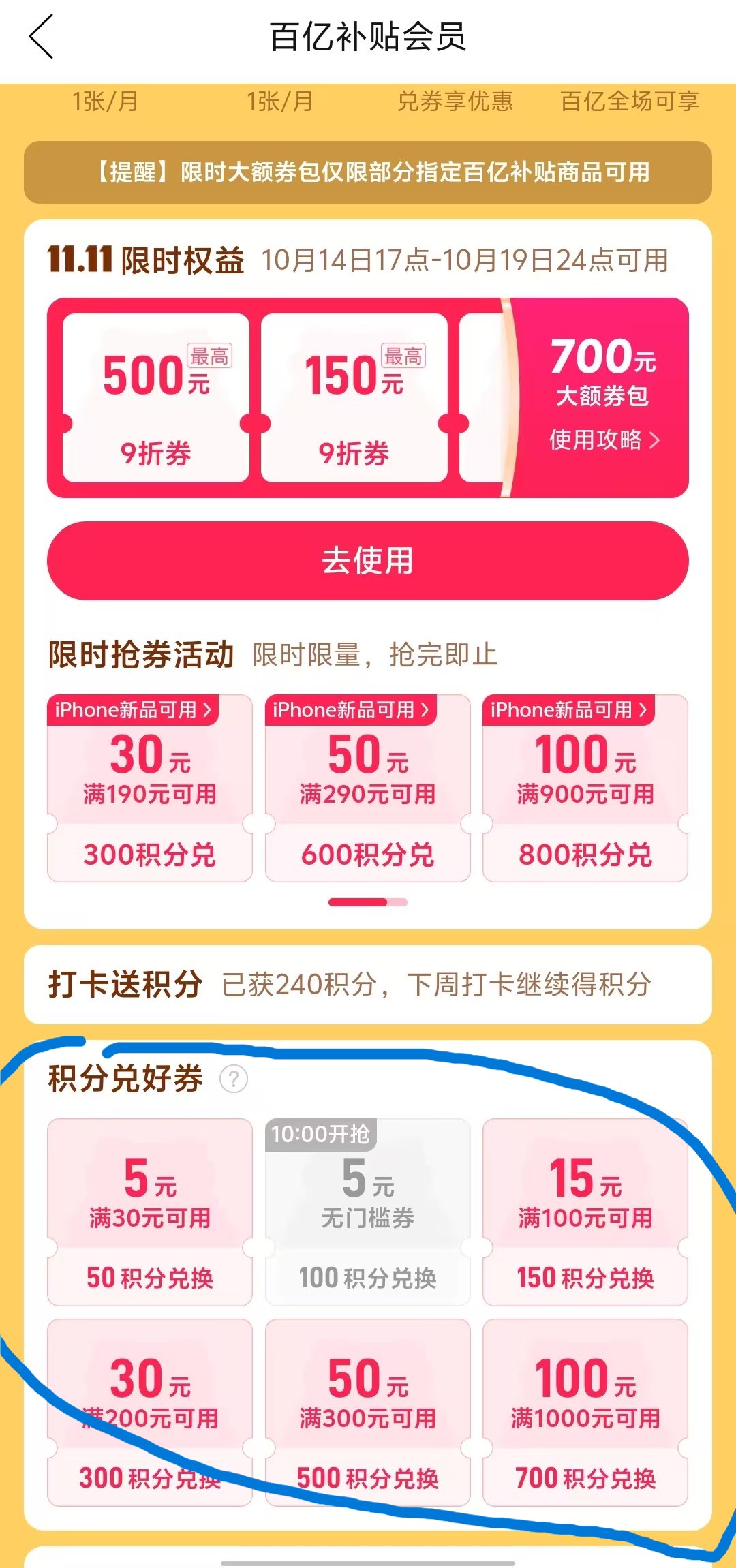
Task: Redeem the iPhone 100元 coupon for 800积分
Action: pyautogui.click(x=585, y=853)
